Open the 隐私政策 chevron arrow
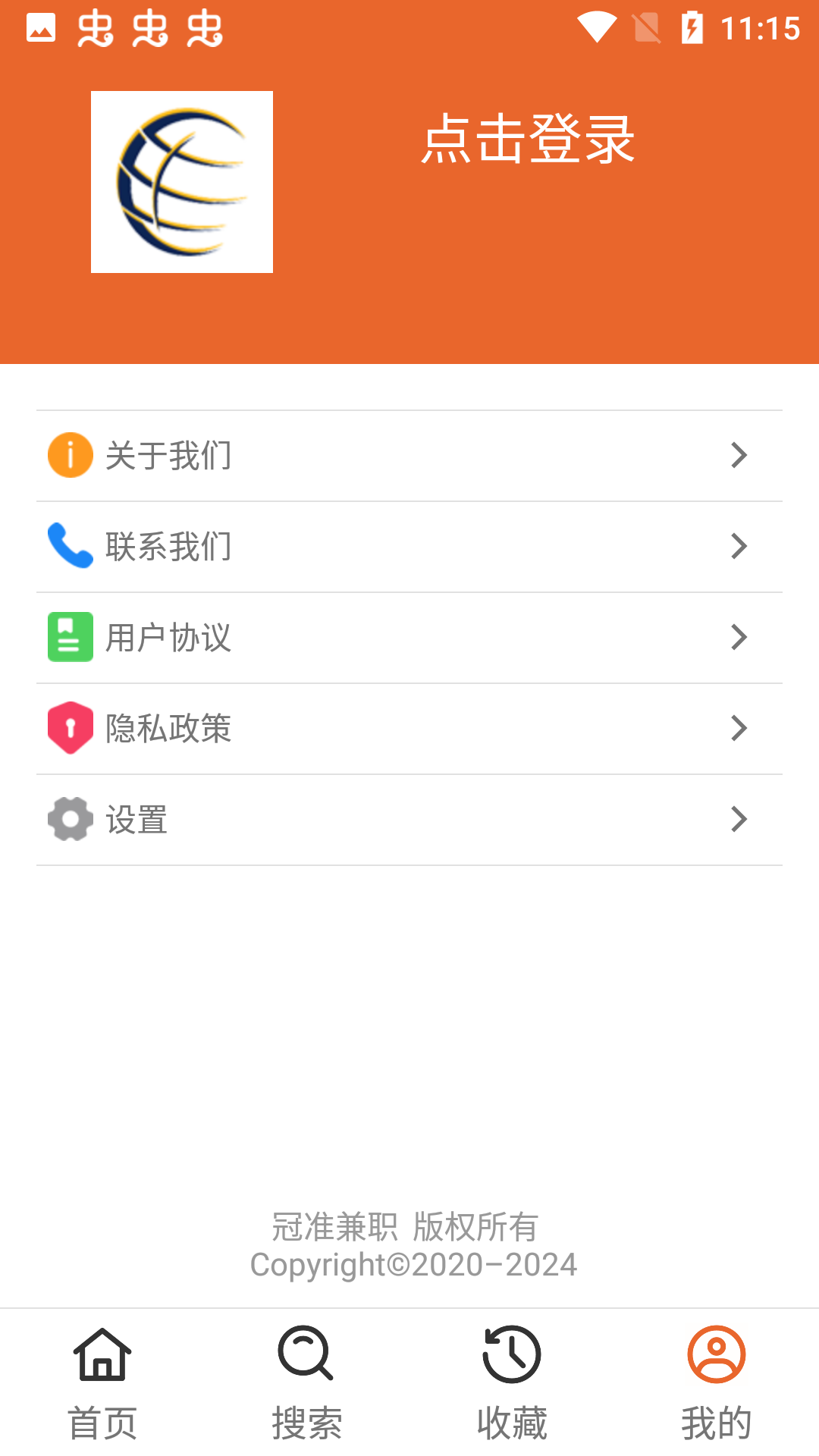Image resolution: width=819 pixels, height=1456 pixels. coord(738,728)
